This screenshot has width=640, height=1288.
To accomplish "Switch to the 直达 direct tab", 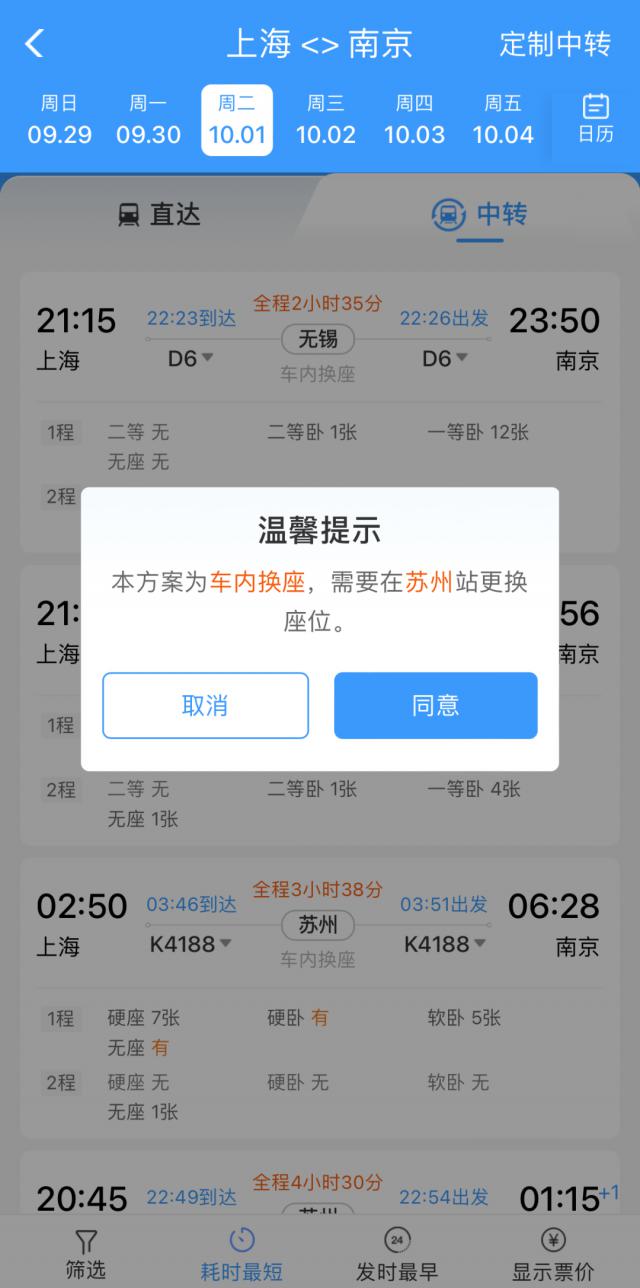I will (x=160, y=214).
